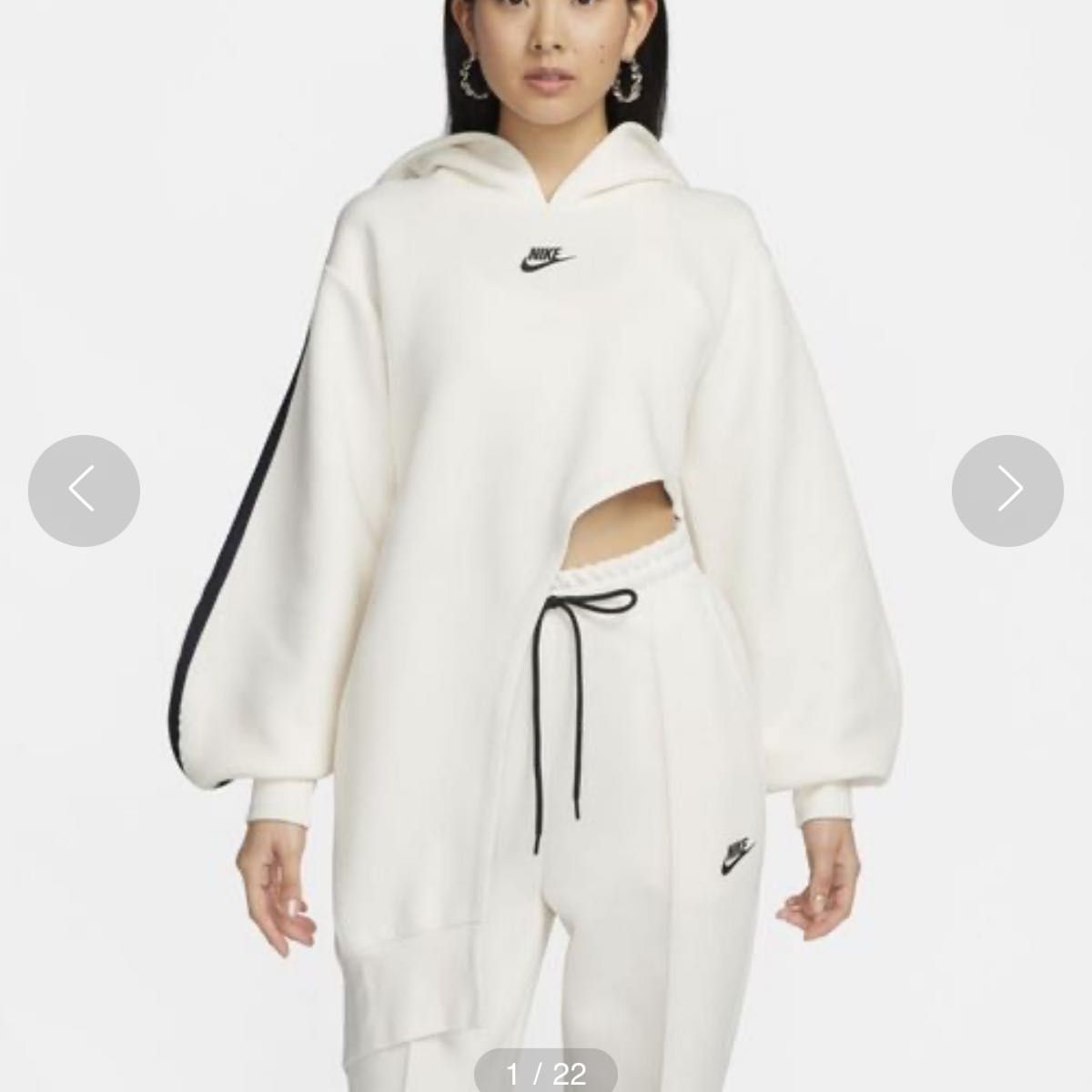Show the next product photo
This screenshot has height=1092, width=1092.
pyautogui.click(x=1007, y=490)
